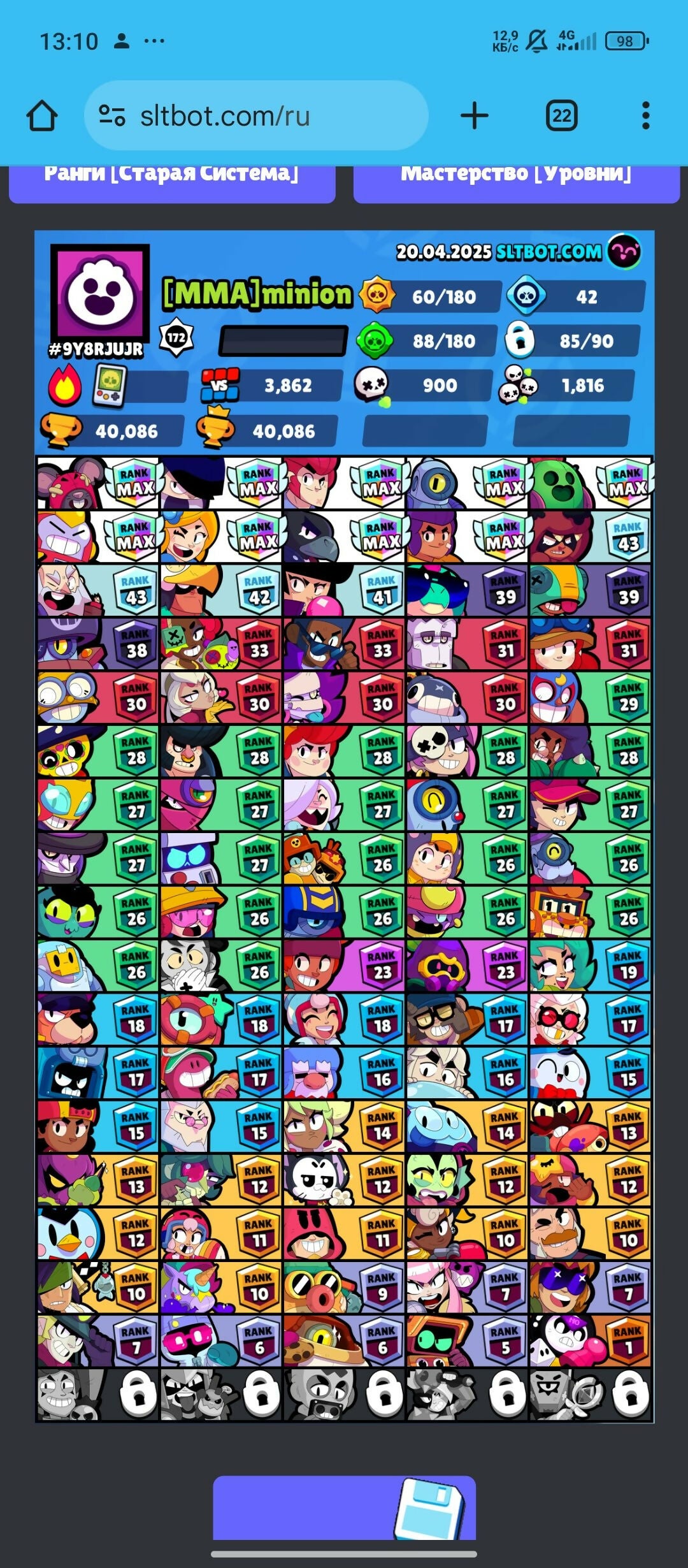Select the Мастерство [Уровни] button
Viewport: 688px width, 1568px height.
[516, 182]
